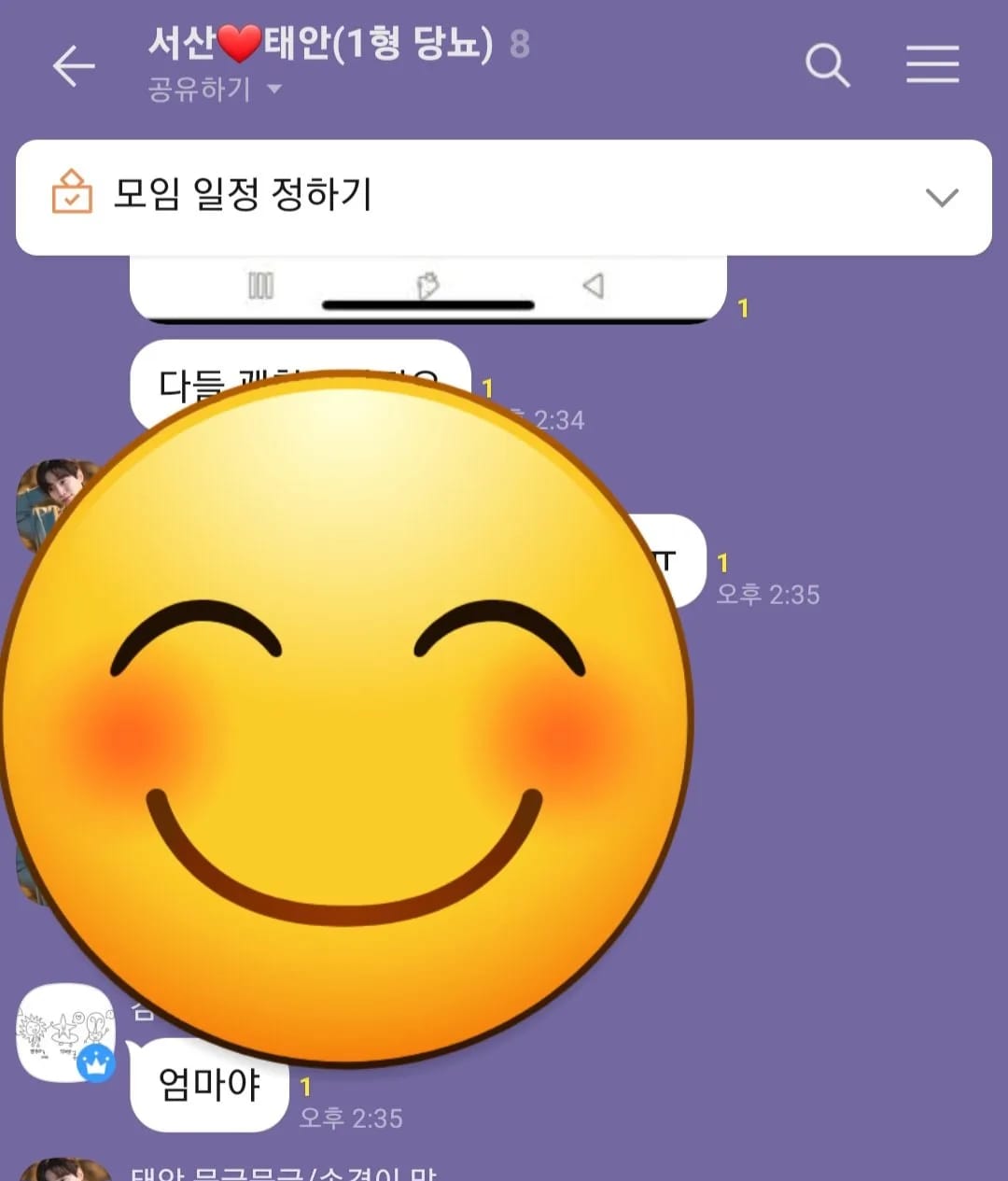Open the shared screenshot image message

point(427,288)
